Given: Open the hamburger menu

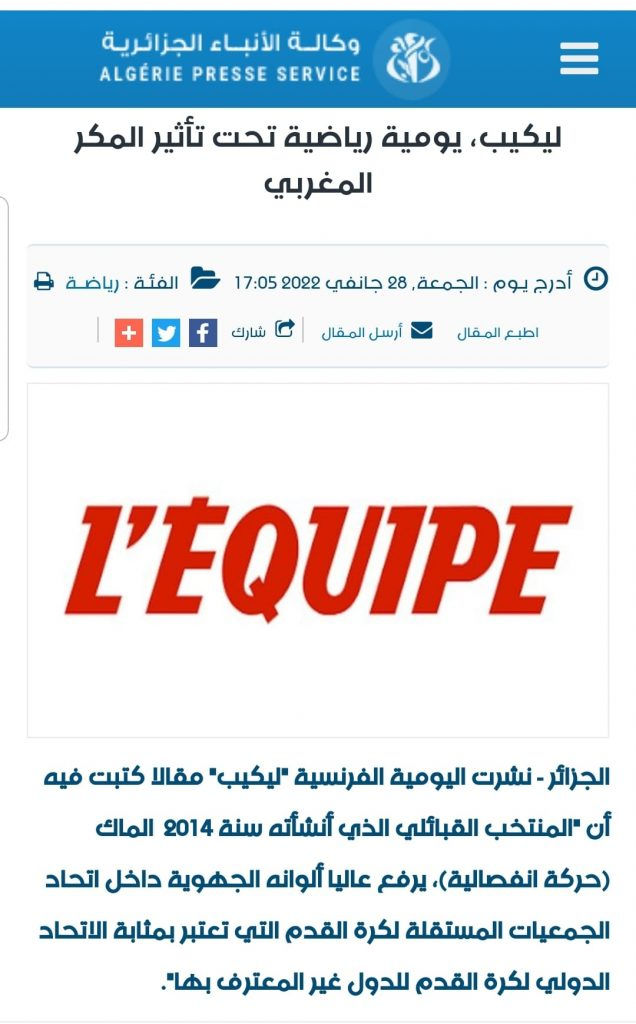Looking at the screenshot, I should tap(579, 59).
